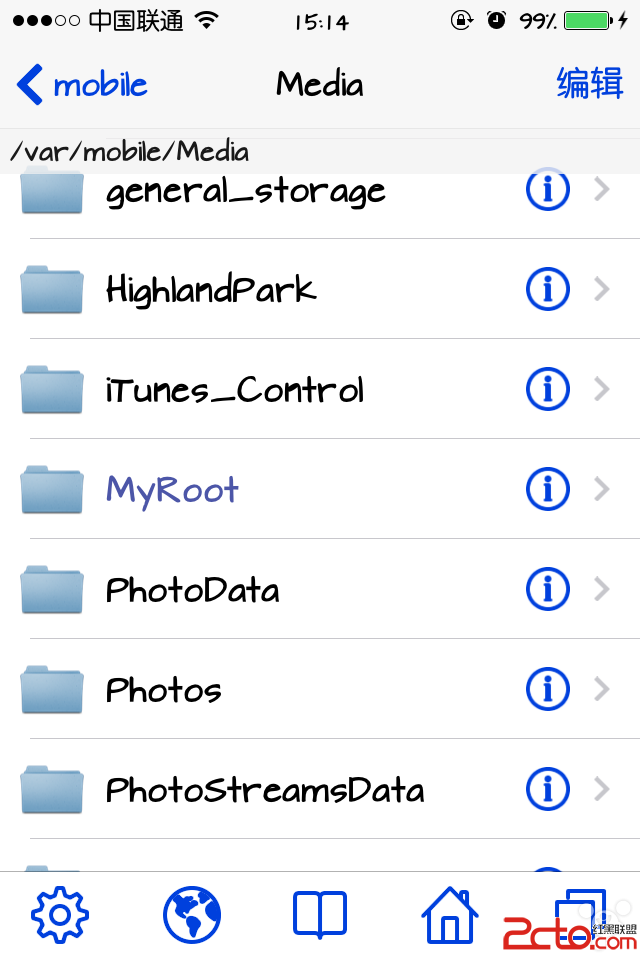Show info for PhotoStreamsData folder

click(x=547, y=790)
